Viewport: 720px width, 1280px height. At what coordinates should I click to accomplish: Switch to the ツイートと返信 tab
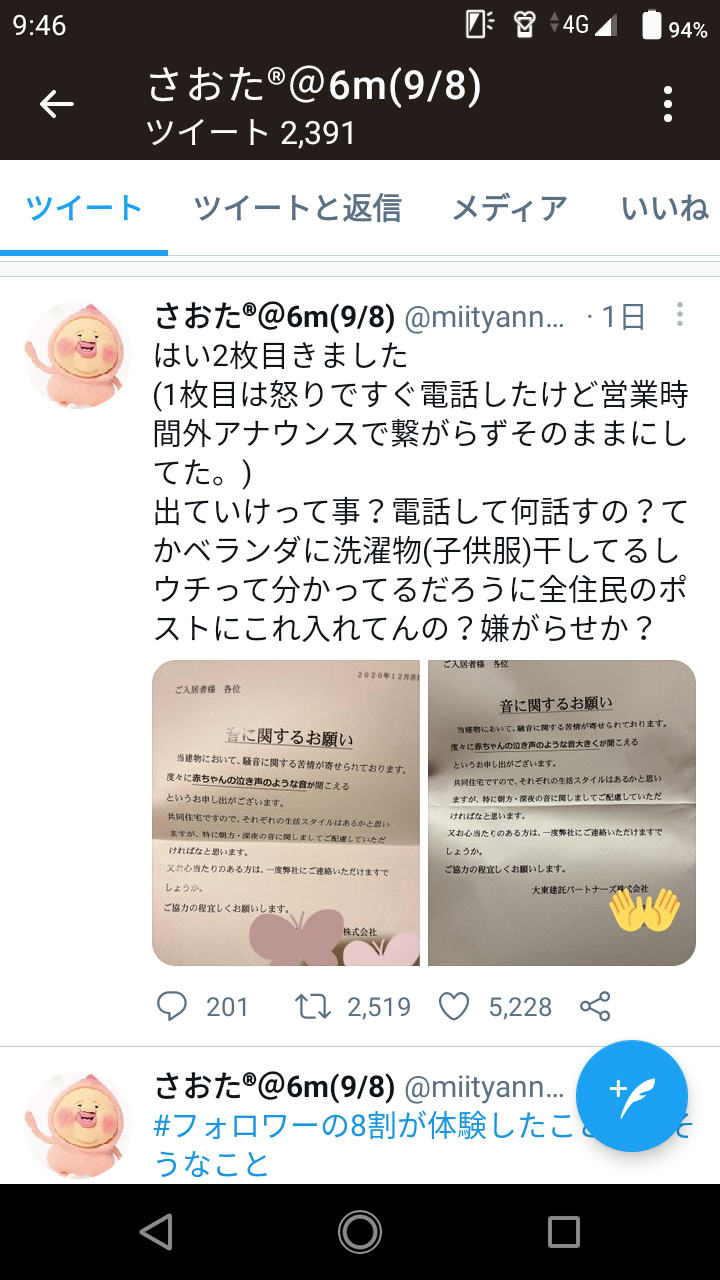(297, 208)
